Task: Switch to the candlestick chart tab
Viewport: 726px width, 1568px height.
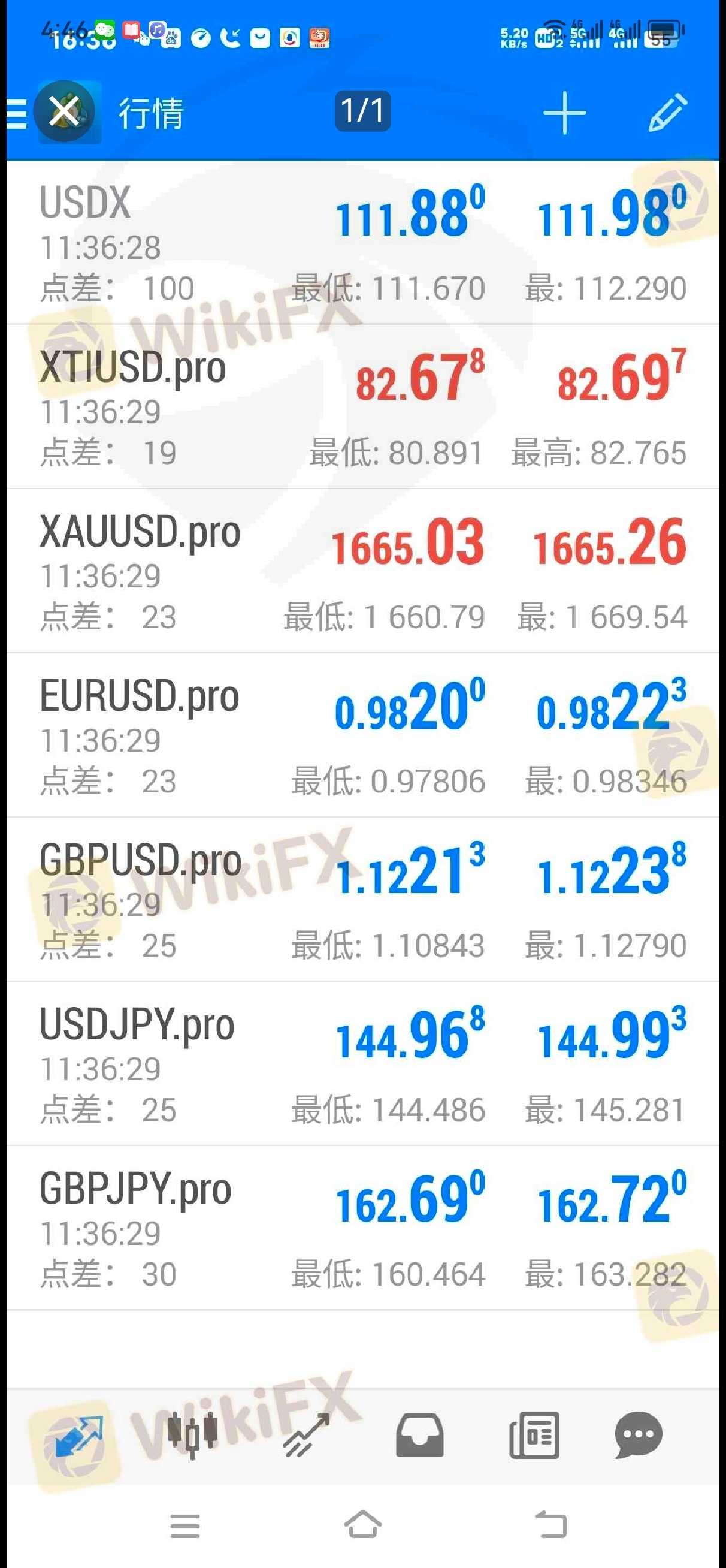Action: 192,1436
